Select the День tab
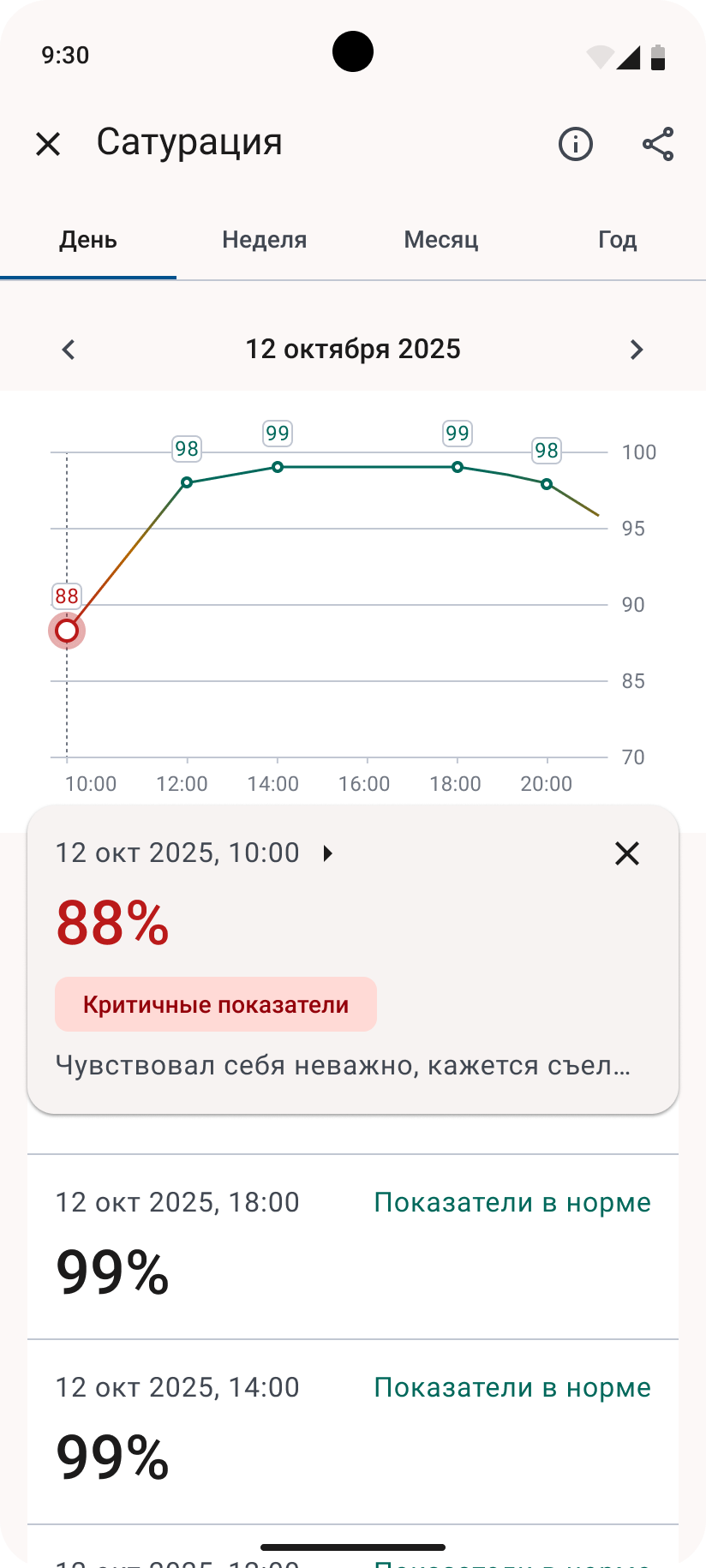 (x=88, y=240)
